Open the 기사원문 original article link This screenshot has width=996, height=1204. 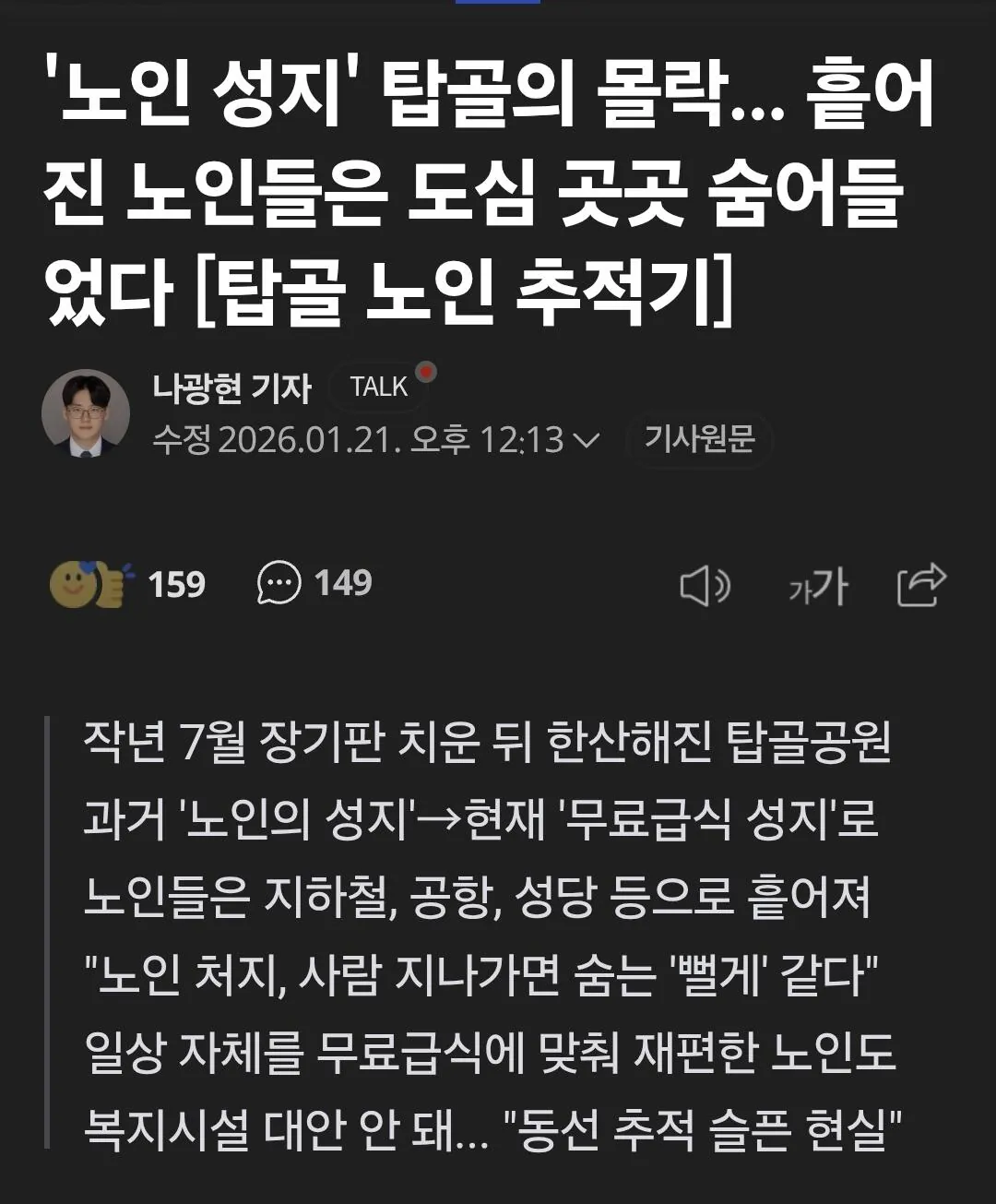(699, 438)
